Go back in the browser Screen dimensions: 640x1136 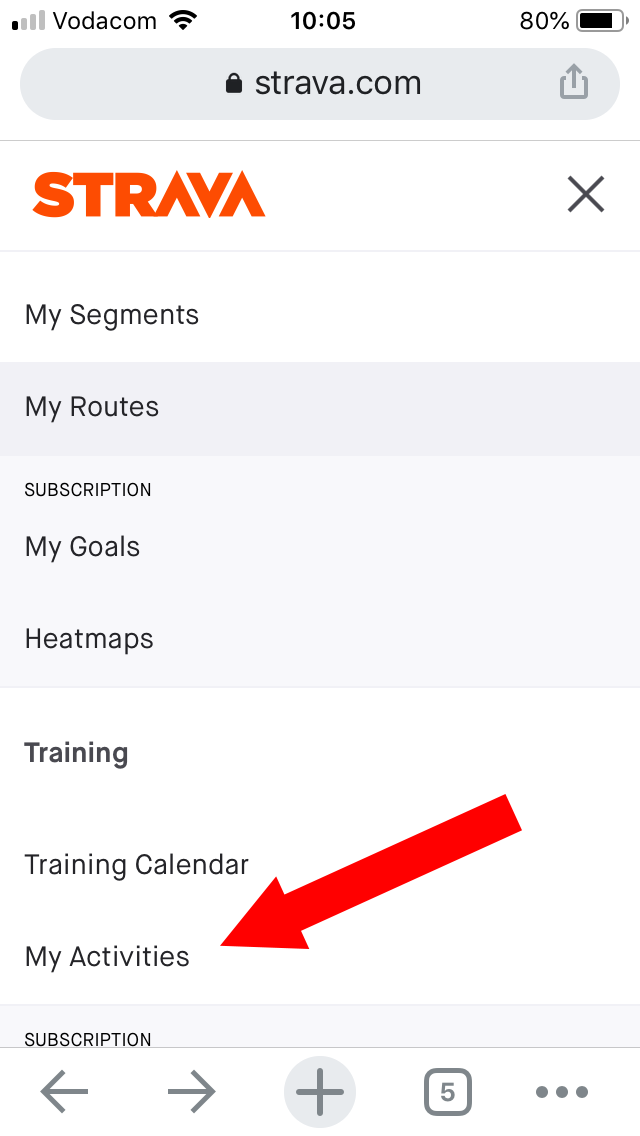[64, 1091]
